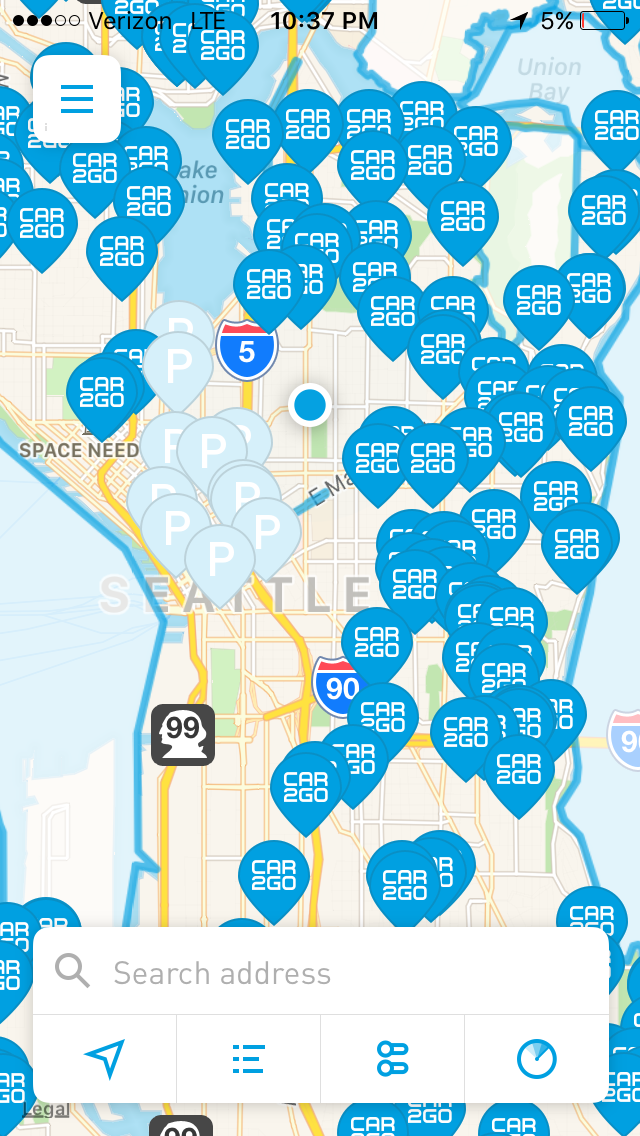Open the map filter settings
This screenshot has width=640, height=1136.
click(x=392, y=1058)
